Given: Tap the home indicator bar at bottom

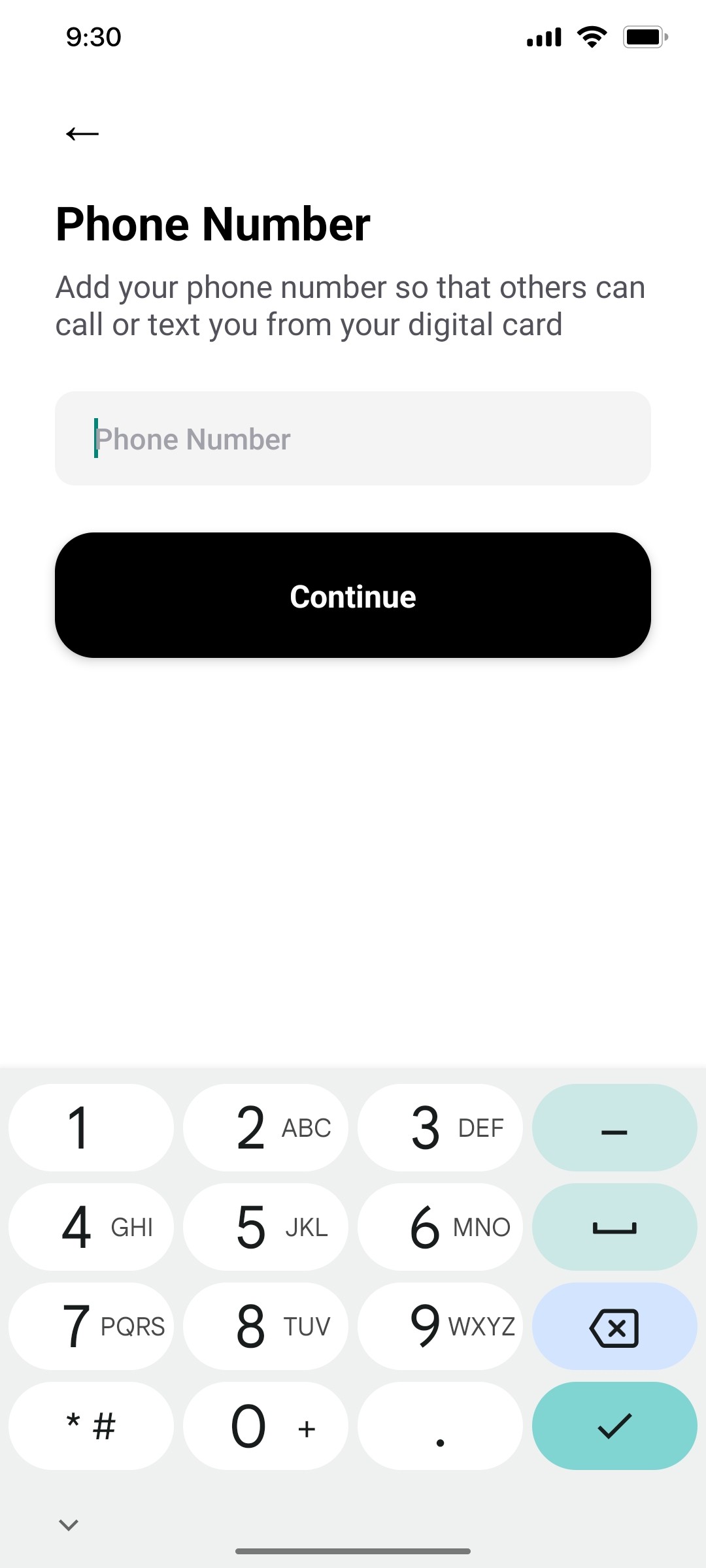Looking at the screenshot, I should coord(353,1549).
